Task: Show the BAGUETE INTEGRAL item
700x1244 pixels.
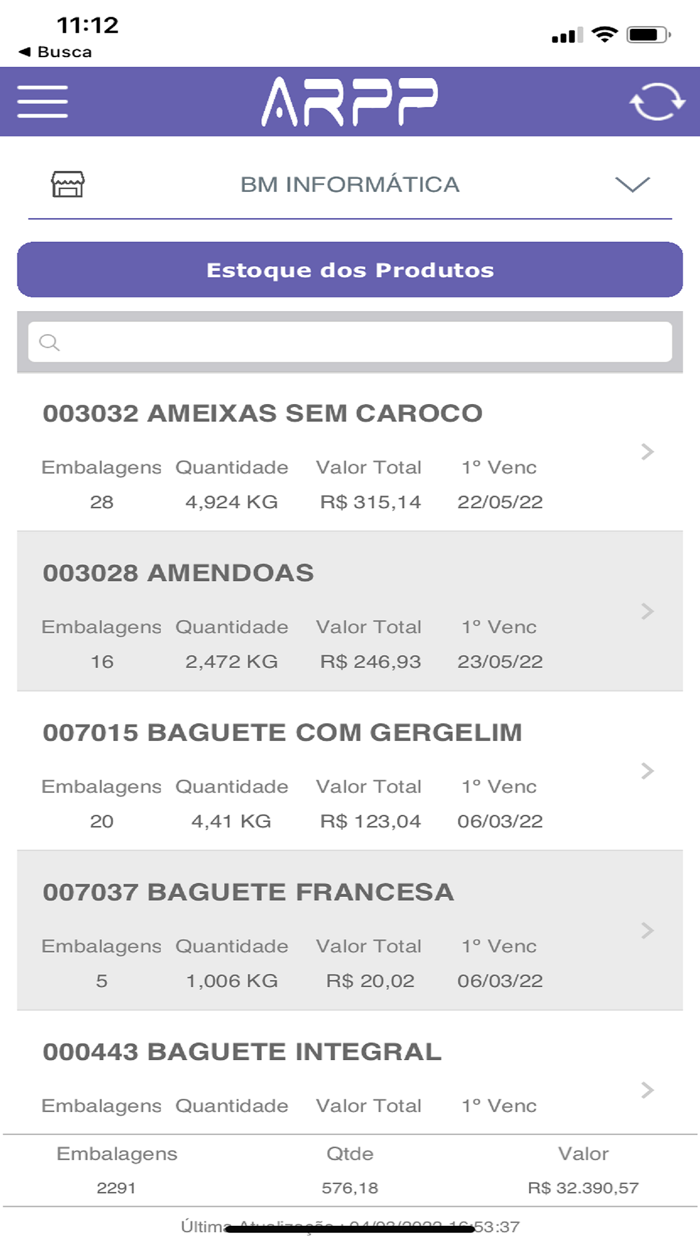Action: 350,1075
